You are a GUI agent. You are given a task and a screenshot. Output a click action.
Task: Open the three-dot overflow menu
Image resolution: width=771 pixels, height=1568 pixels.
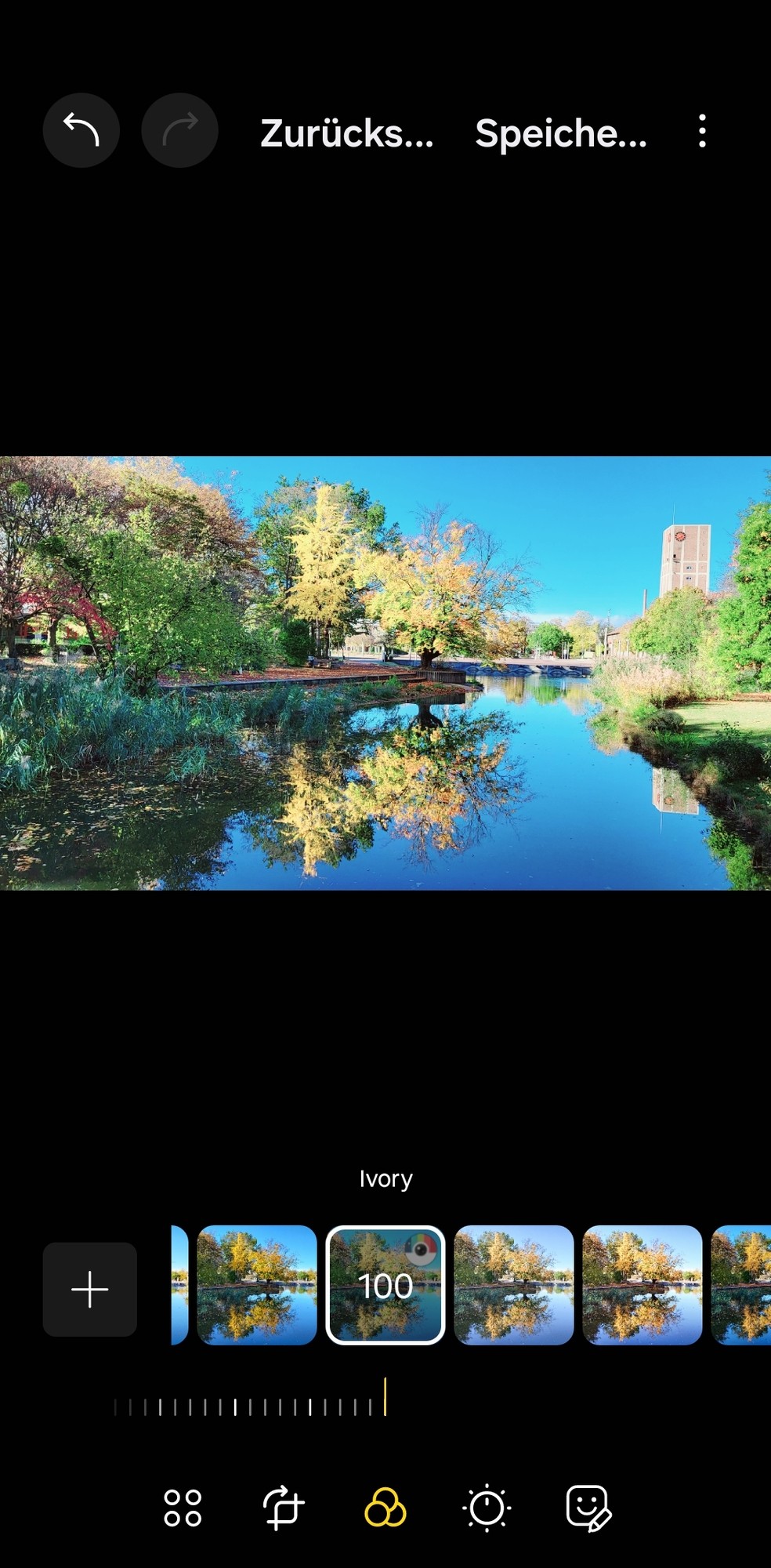coord(702,131)
